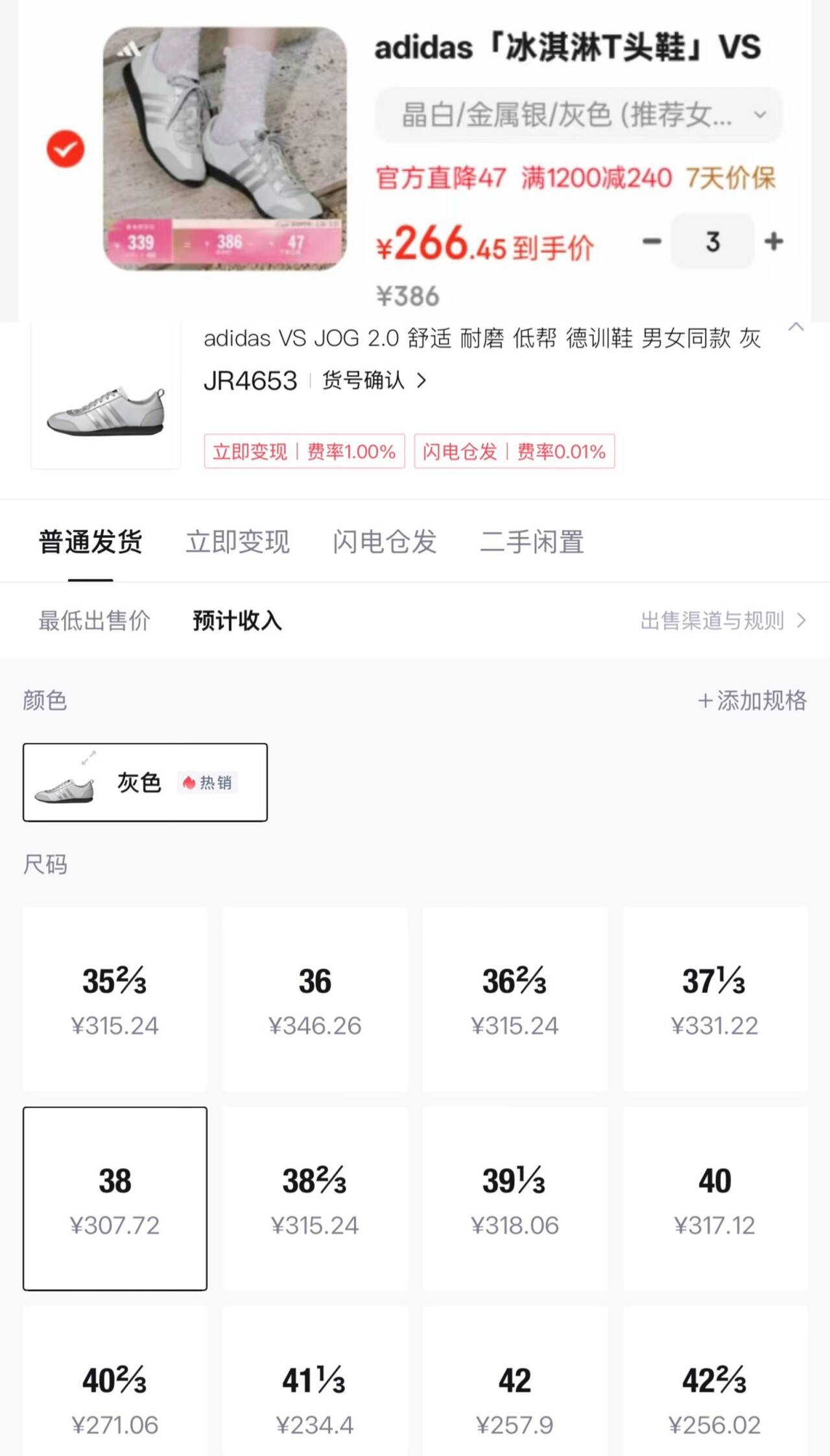Switch to the 预计收入 tab
Viewport: 830px width, 1456px height.
tap(237, 621)
